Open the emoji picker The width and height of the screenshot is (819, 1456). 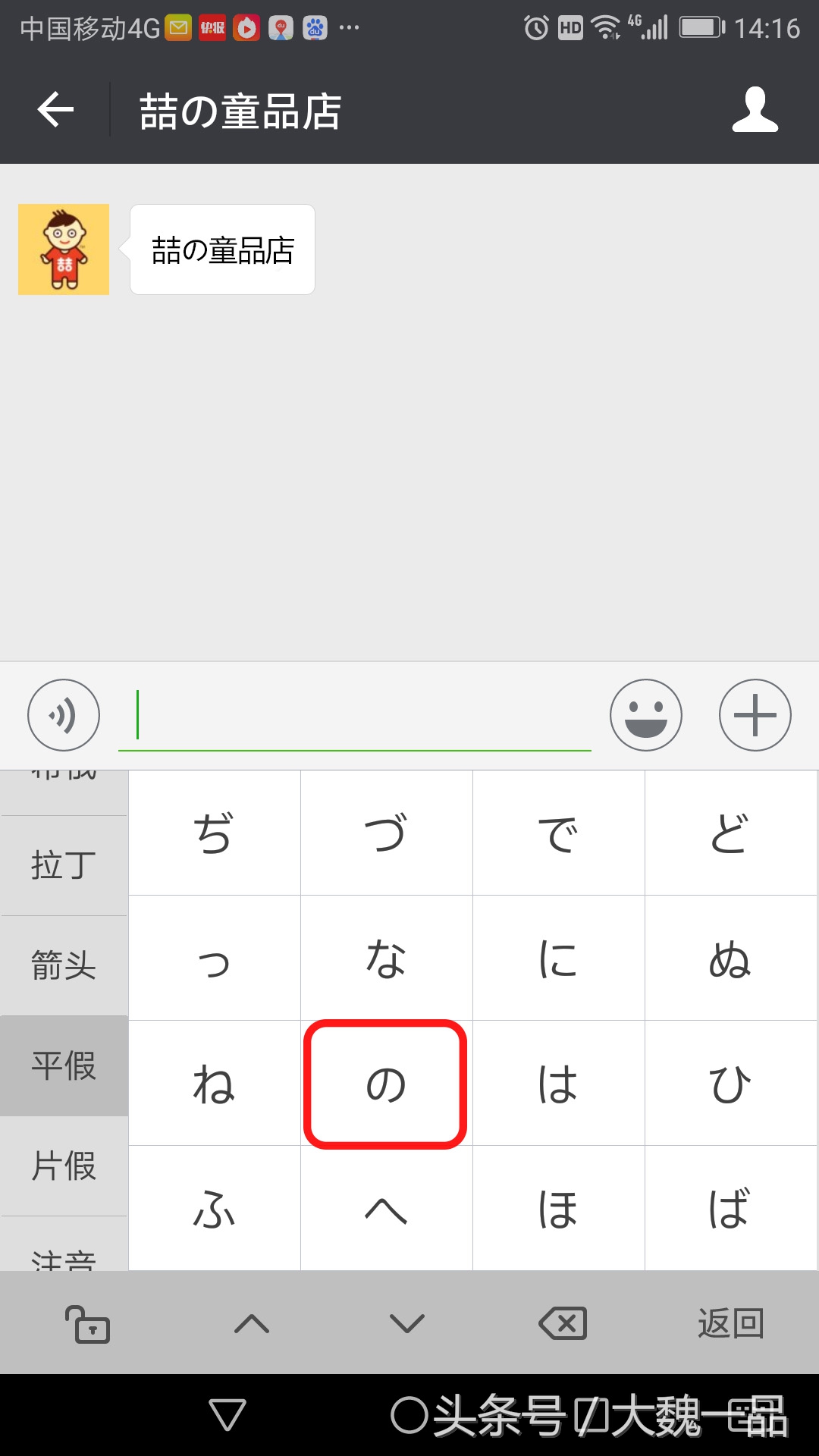click(646, 714)
